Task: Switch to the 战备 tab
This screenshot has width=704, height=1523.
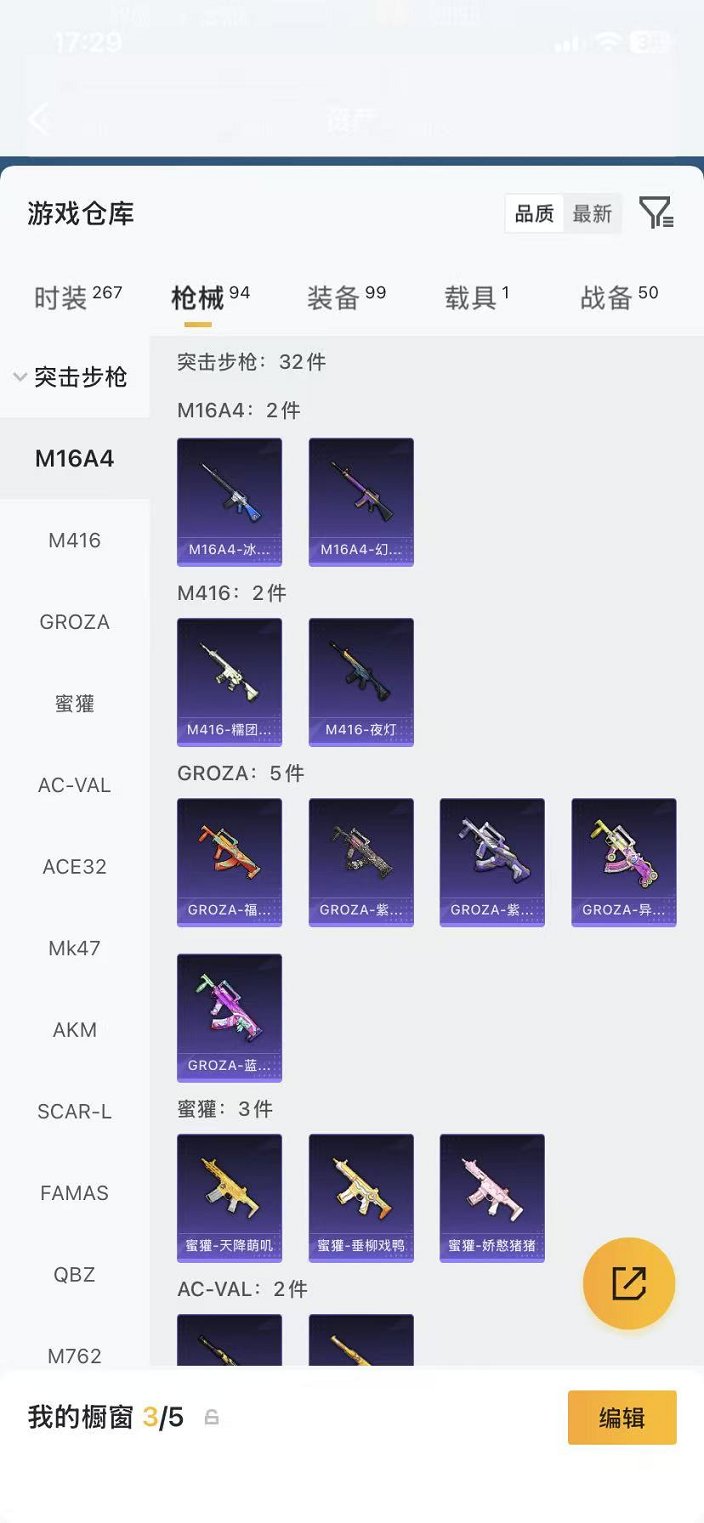Action: (x=619, y=297)
